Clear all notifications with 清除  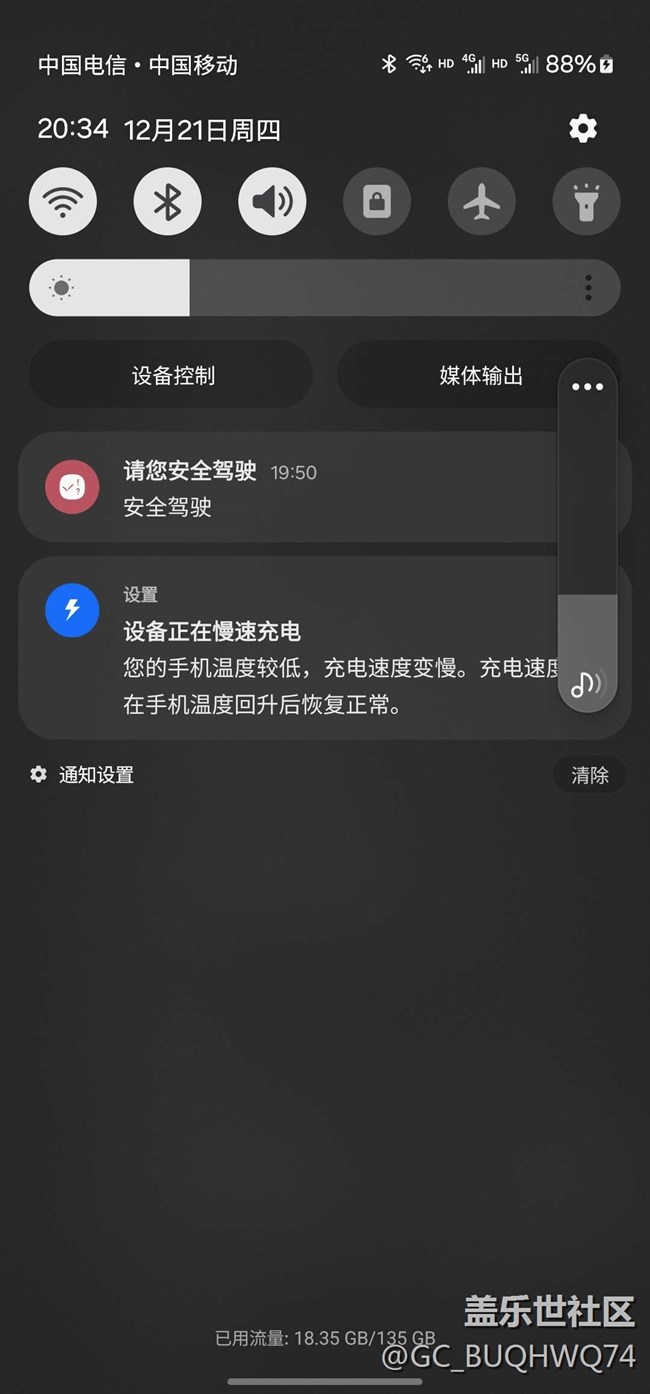(590, 775)
